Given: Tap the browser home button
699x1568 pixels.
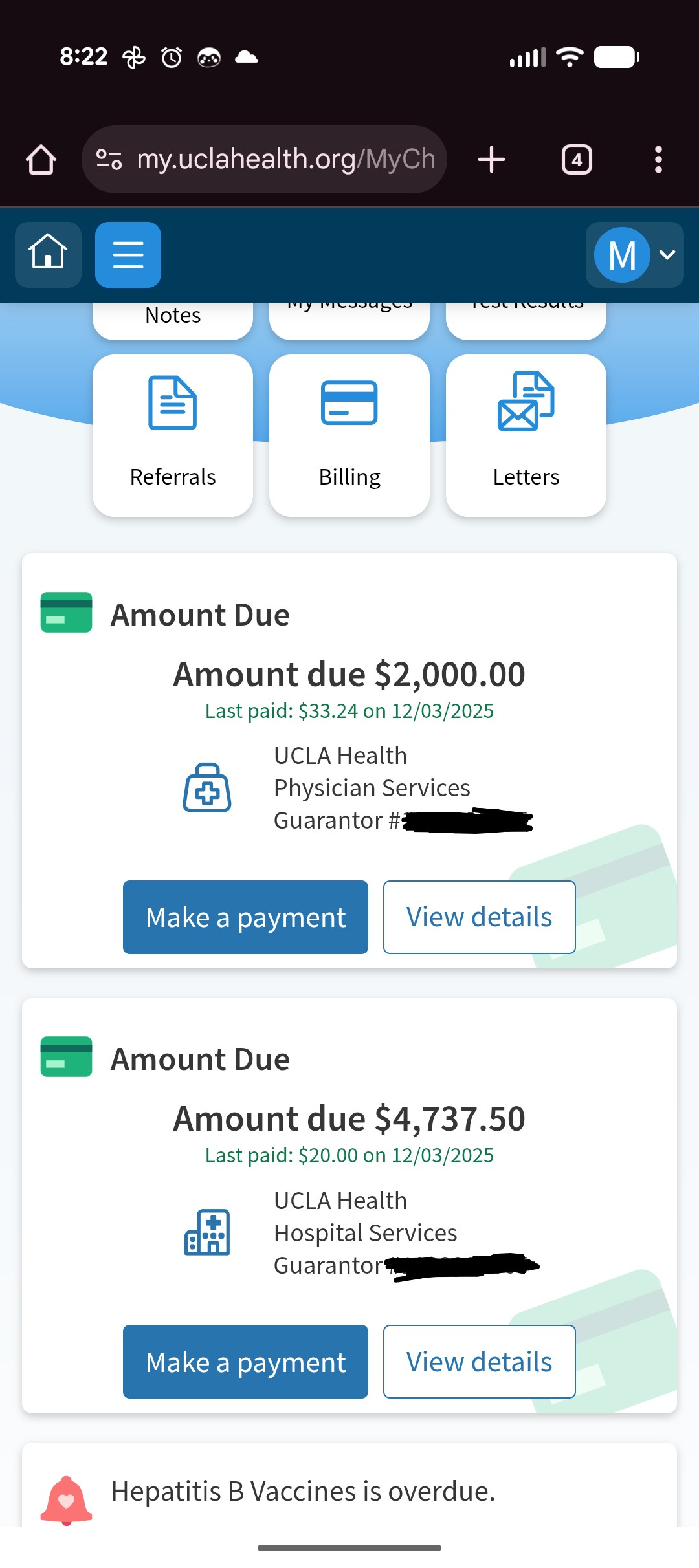Looking at the screenshot, I should coord(41,159).
